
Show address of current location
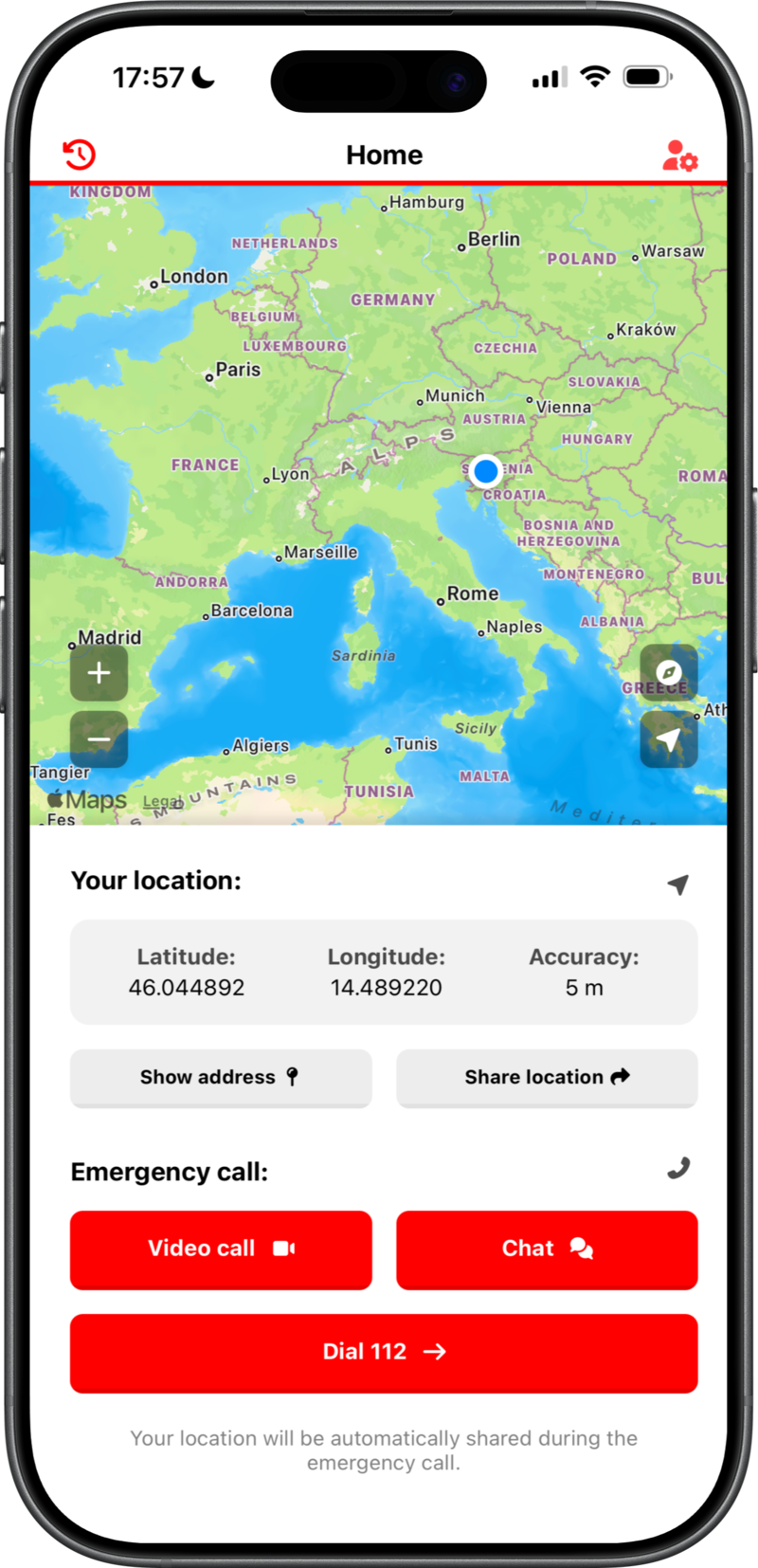point(221,1077)
